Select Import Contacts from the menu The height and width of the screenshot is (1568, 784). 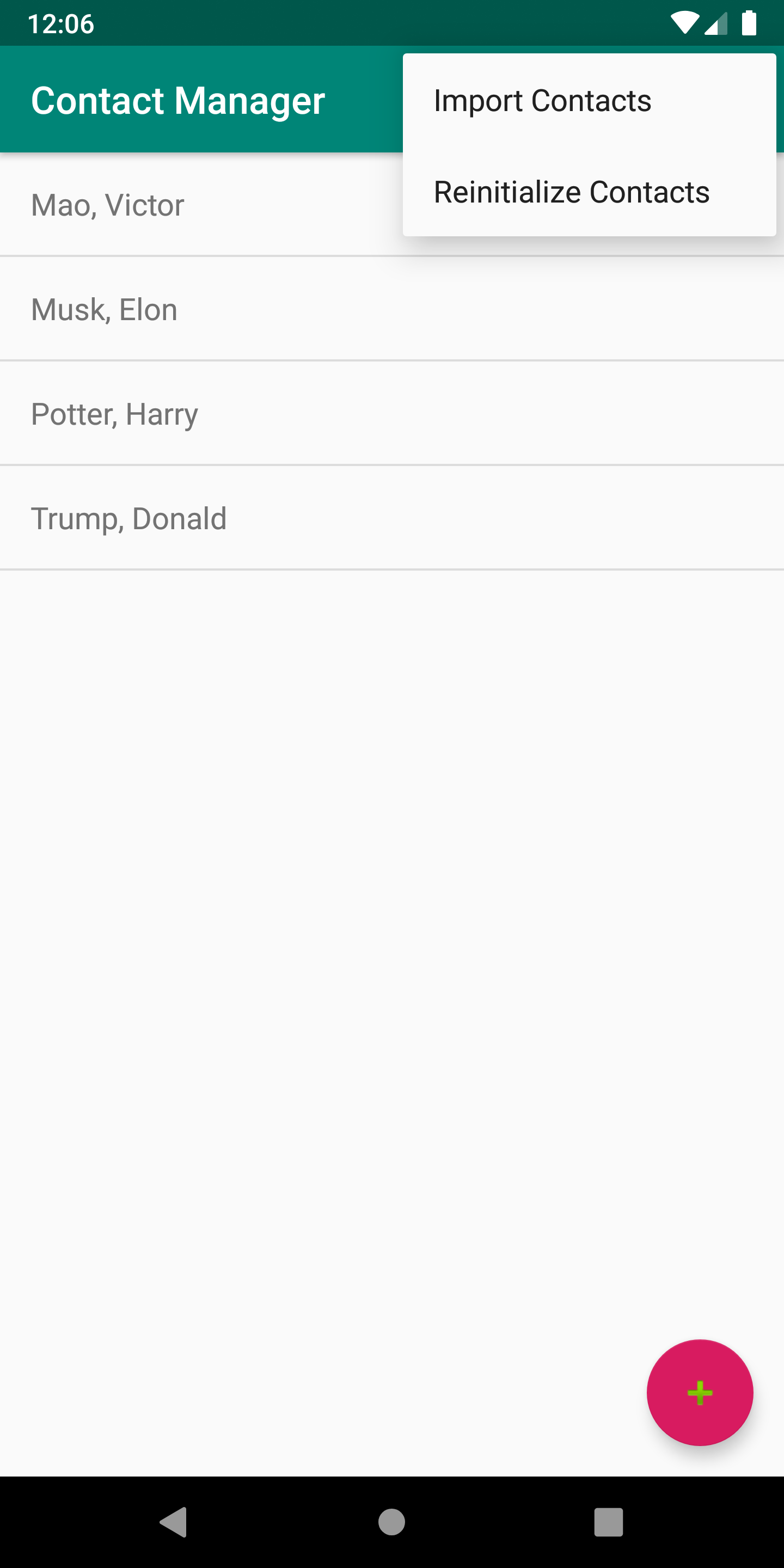(542, 101)
